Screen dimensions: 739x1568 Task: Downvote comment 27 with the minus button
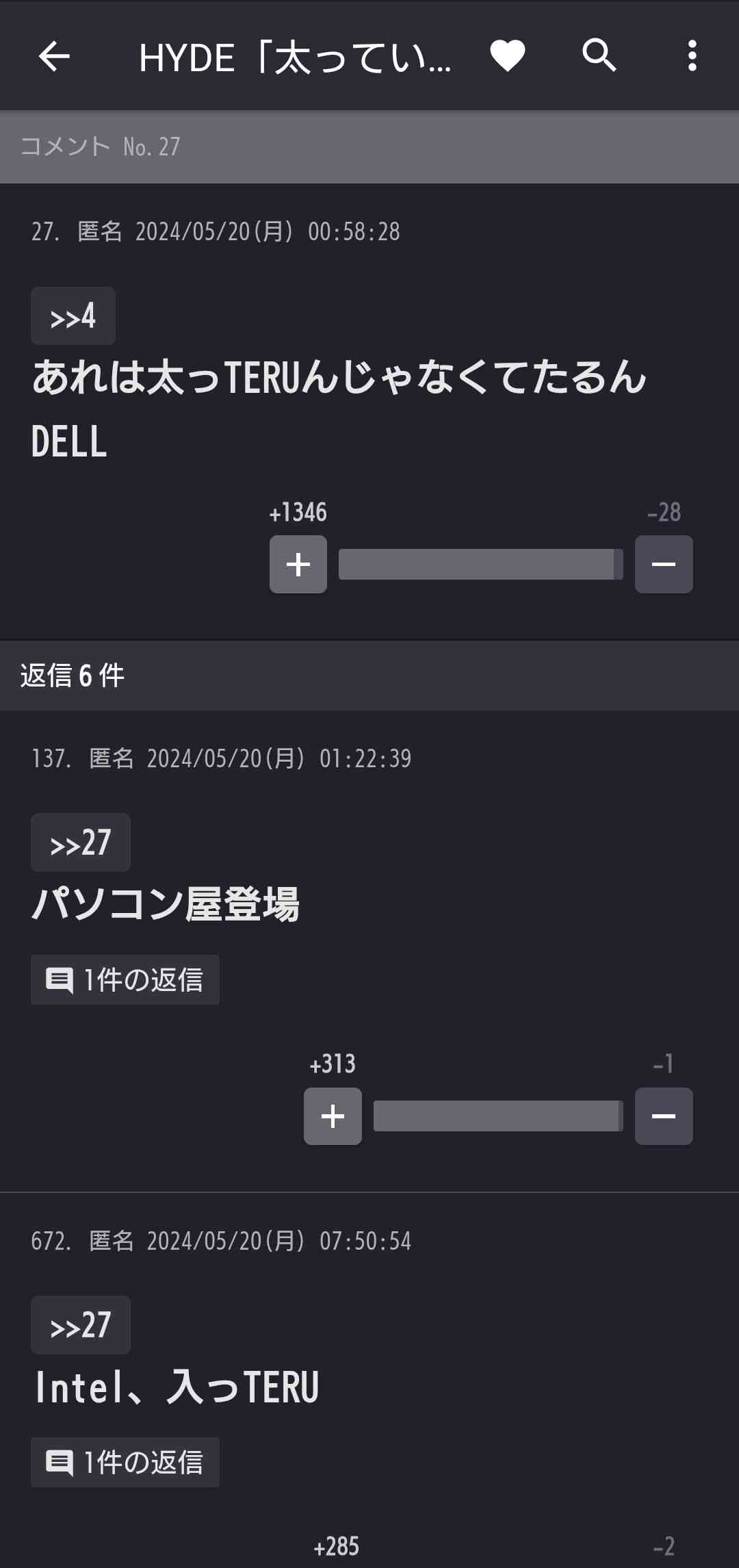click(663, 565)
